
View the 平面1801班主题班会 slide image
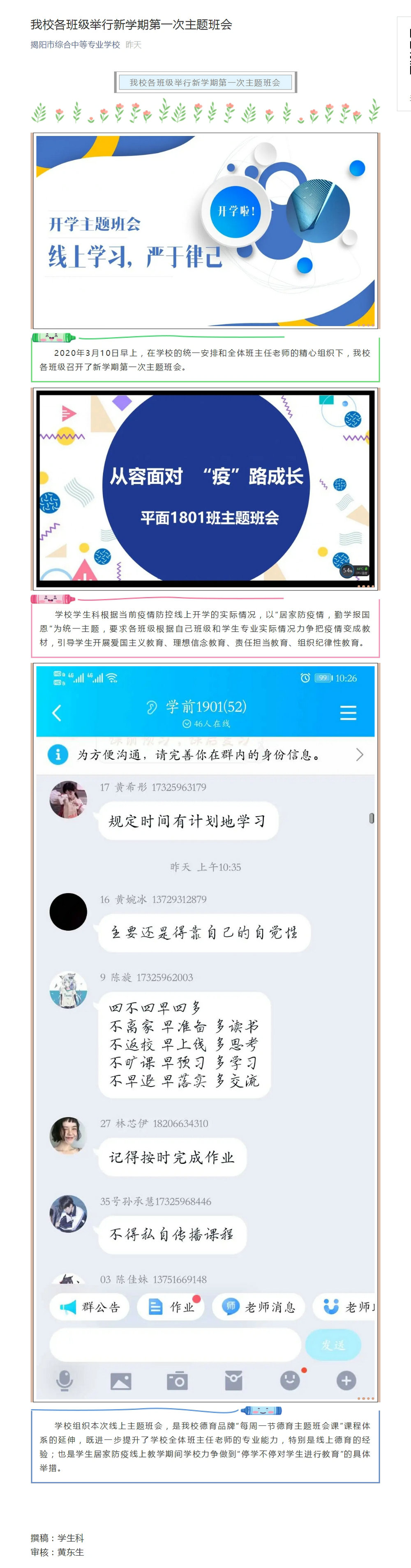pyautogui.click(x=205, y=488)
